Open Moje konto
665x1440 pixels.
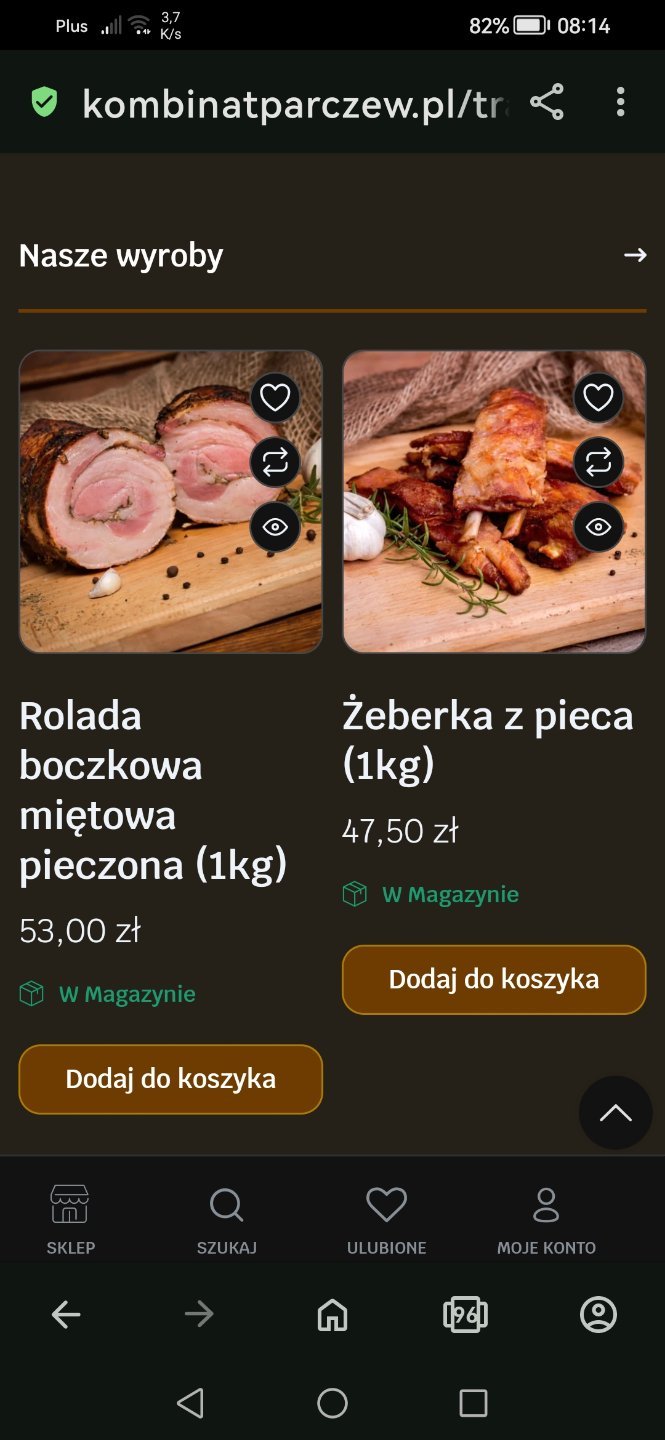[546, 1219]
